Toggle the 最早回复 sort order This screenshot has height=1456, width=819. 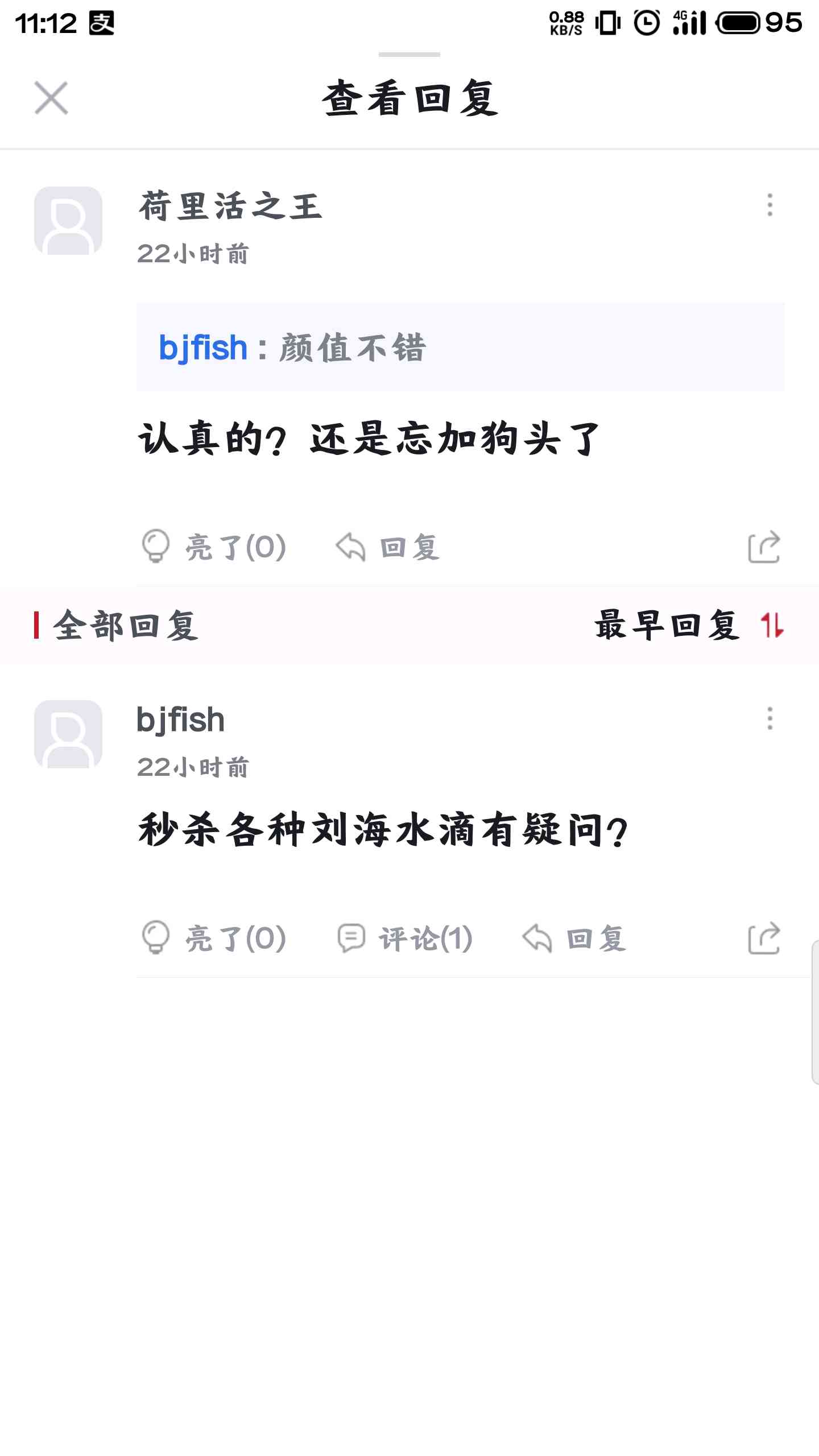coord(690,626)
